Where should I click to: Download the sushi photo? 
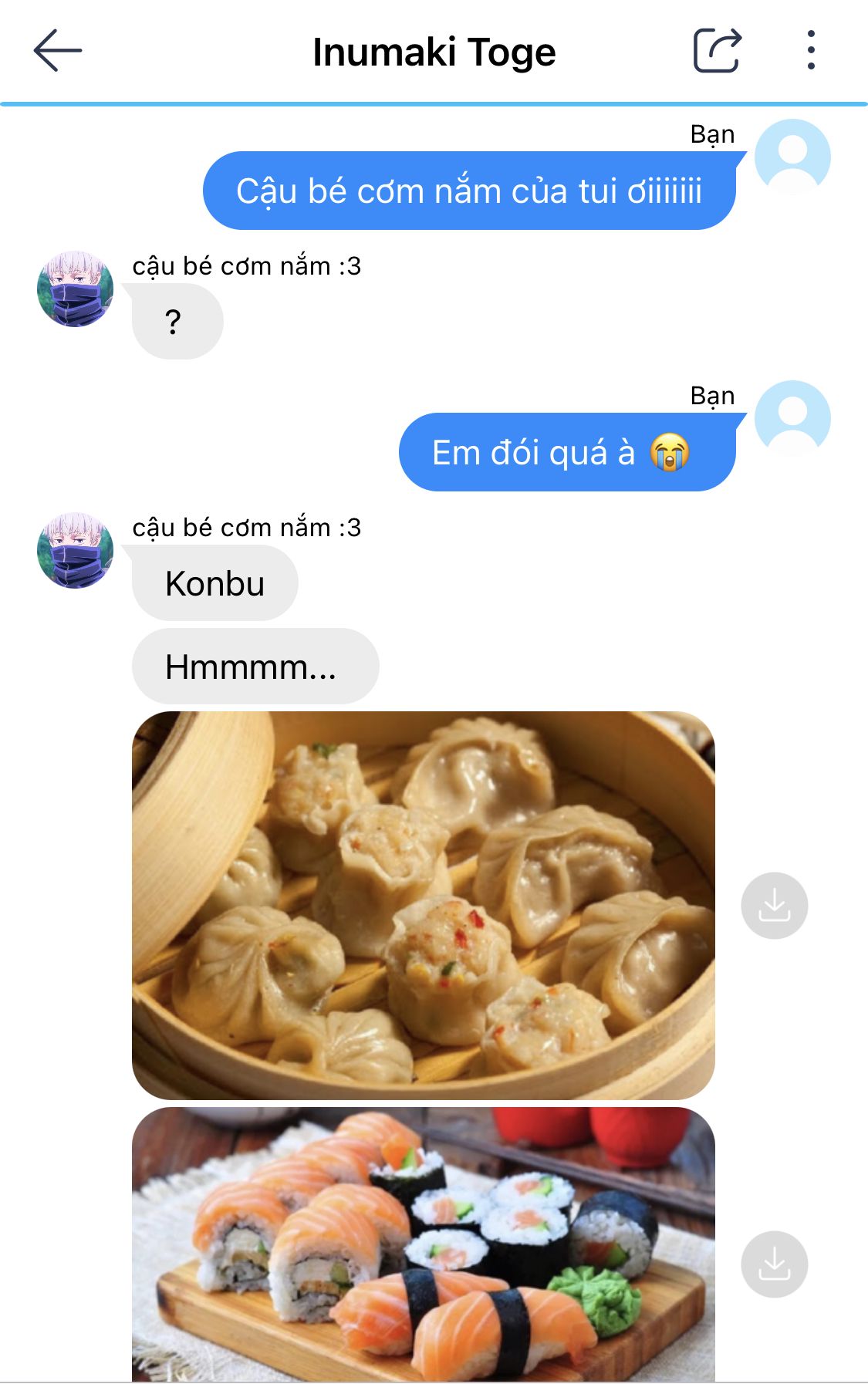[x=774, y=1264]
